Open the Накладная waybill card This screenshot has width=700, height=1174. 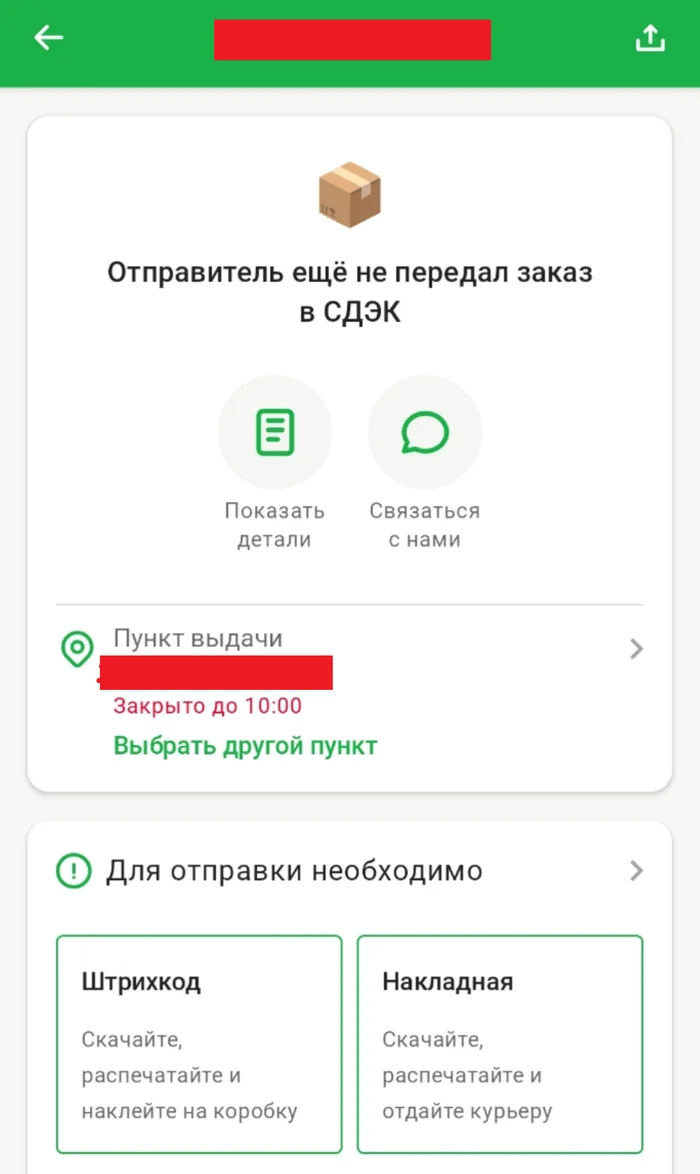500,1044
